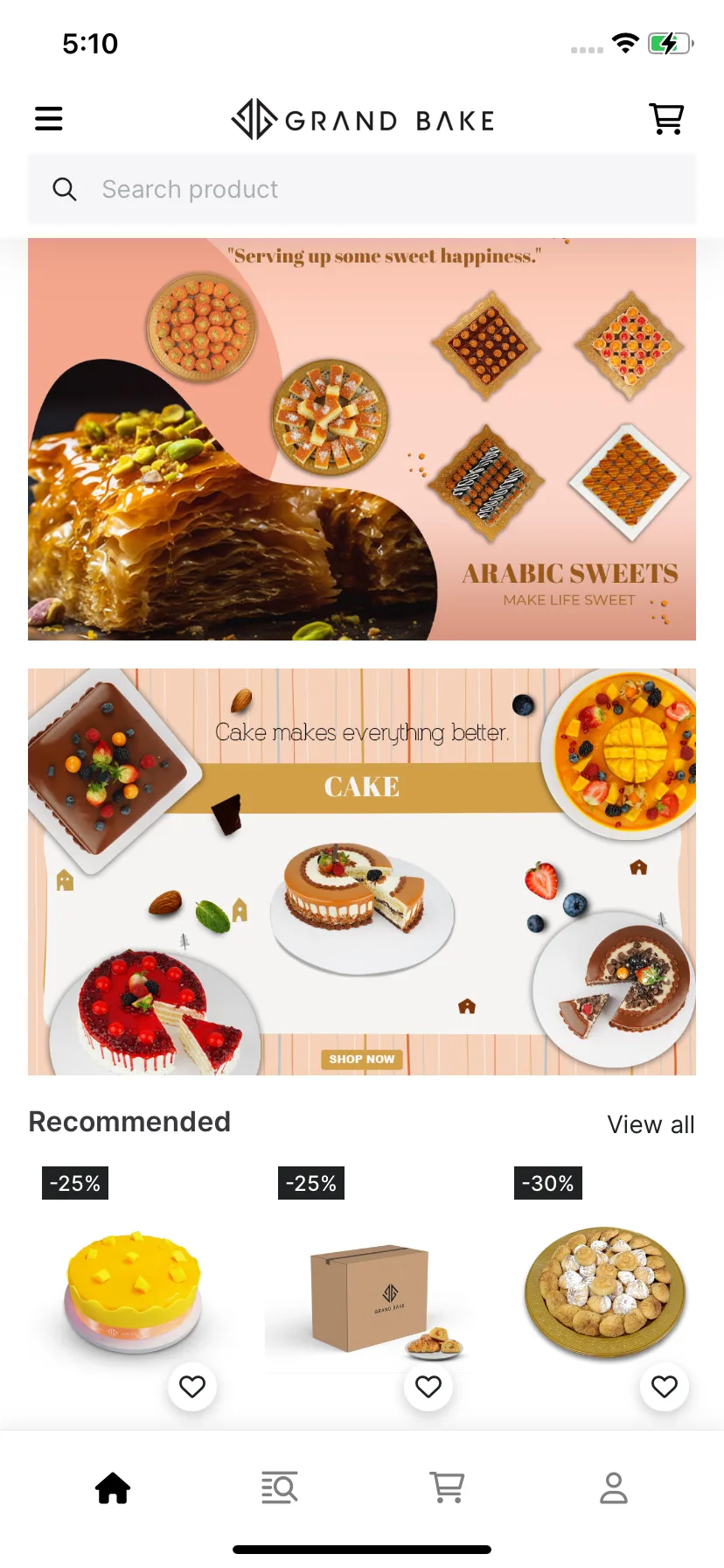Image resolution: width=724 pixels, height=1568 pixels.
Task: View all recommended products
Action: (x=651, y=1124)
